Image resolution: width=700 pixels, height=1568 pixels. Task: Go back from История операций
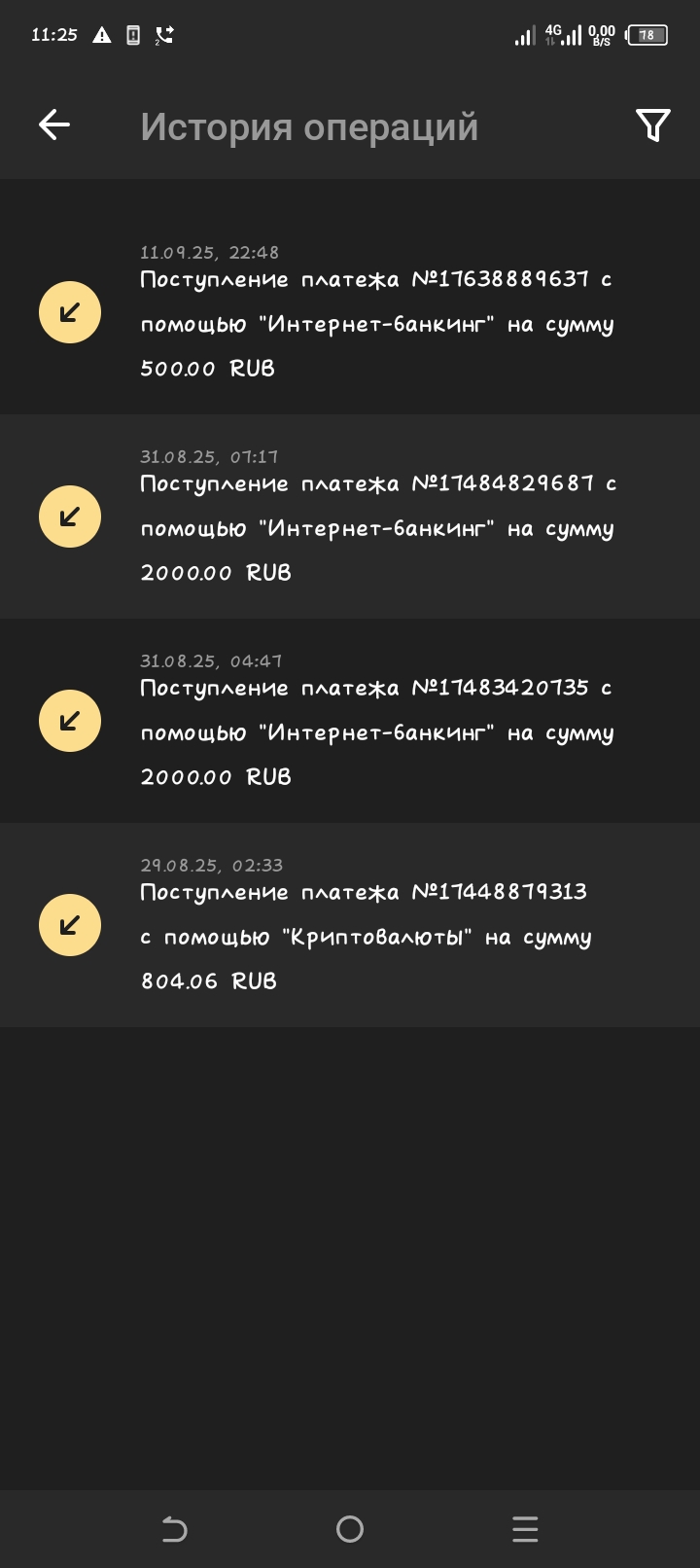pos(54,125)
